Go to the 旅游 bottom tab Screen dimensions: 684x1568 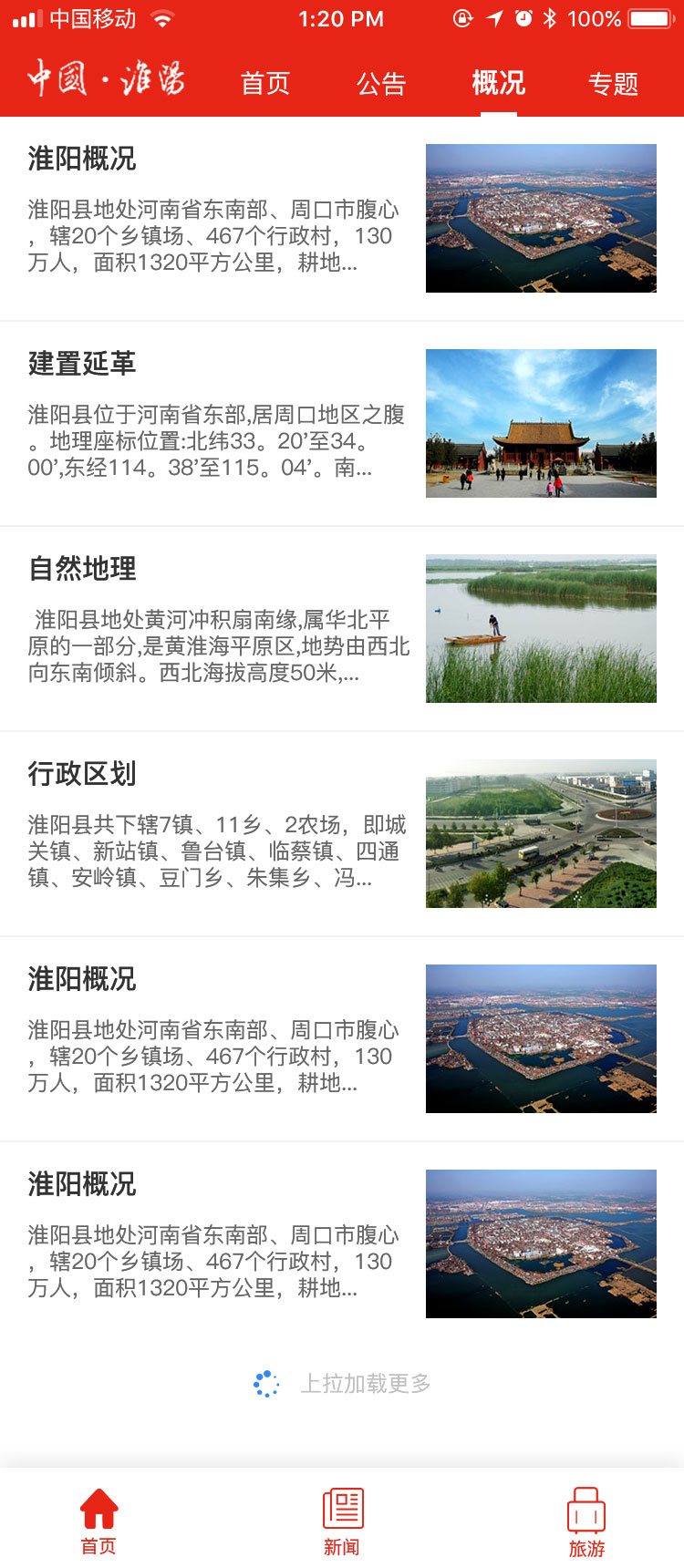[586, 1521]
